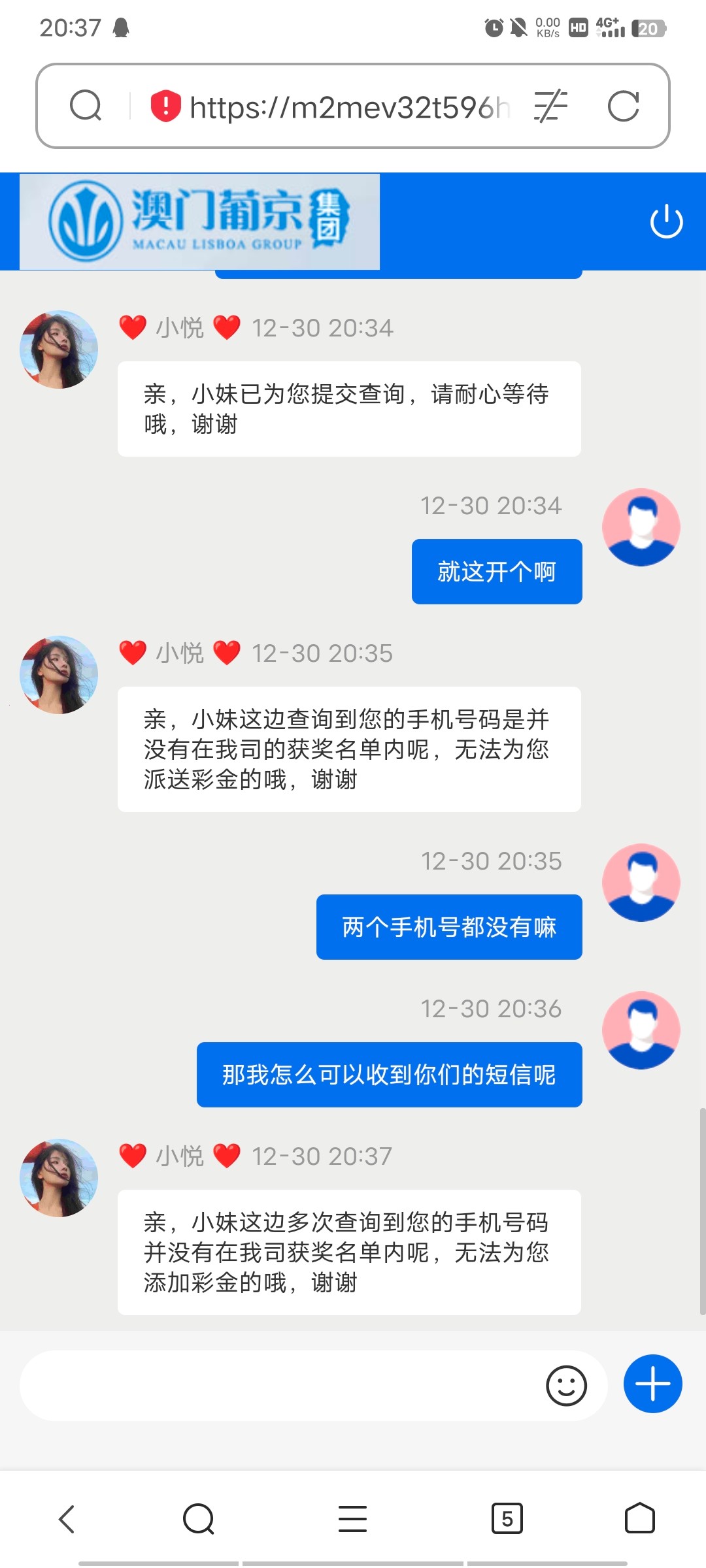Open the emoji picker
706x1568 pixels.
(x=566, y=1385)
